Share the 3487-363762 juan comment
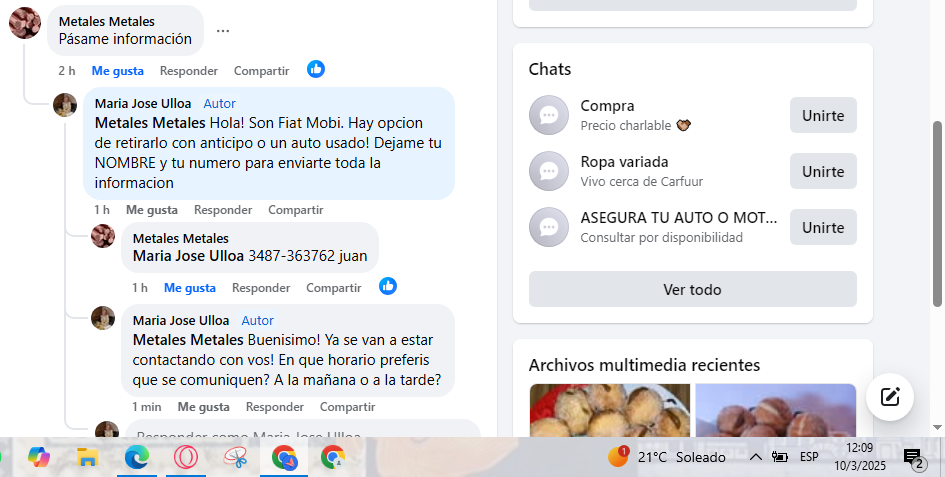945x477 pixels. (x=333, y=288)
